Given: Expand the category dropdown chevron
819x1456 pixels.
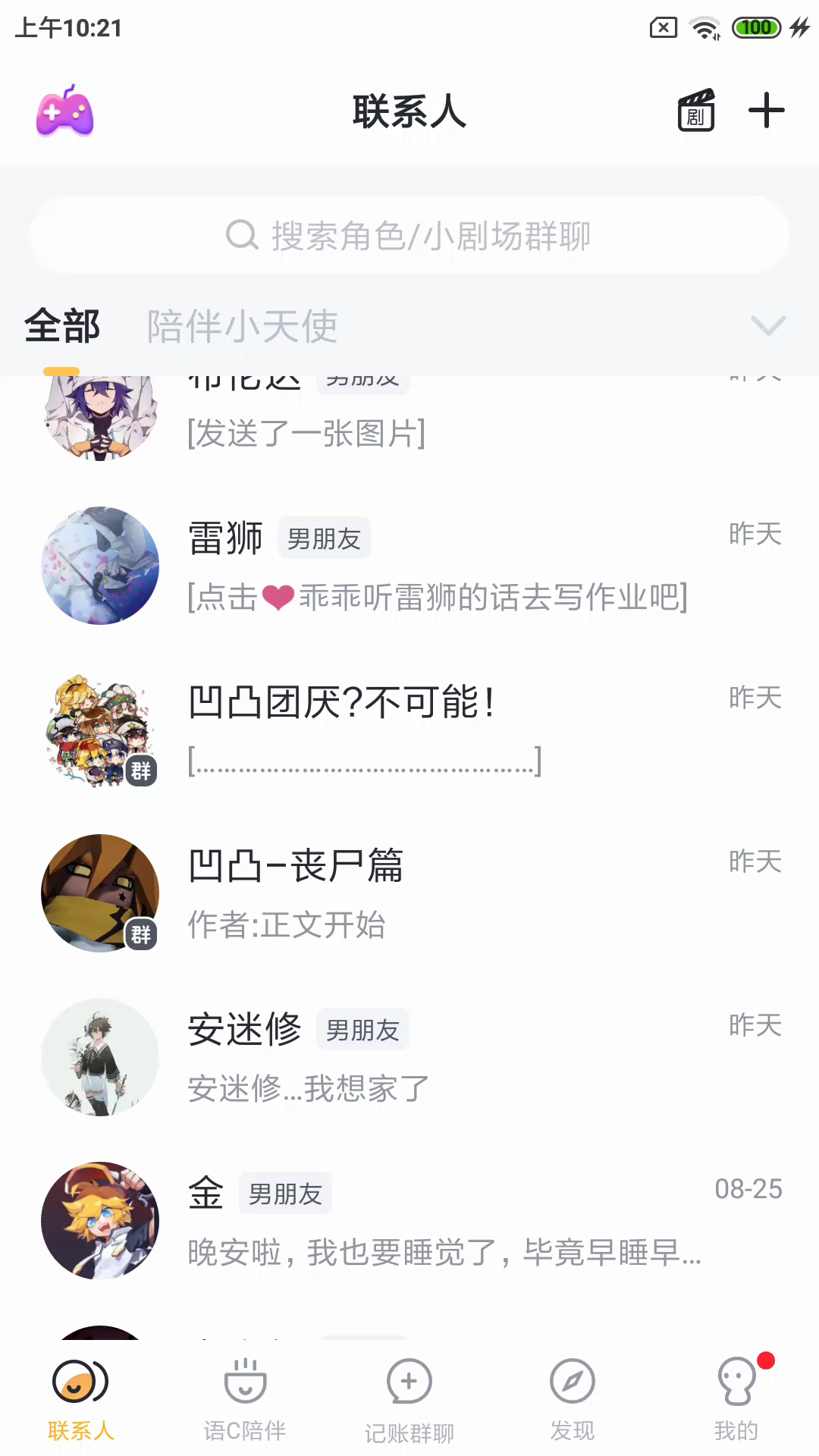Looking at the screenshot, I should tap(767, 326).
